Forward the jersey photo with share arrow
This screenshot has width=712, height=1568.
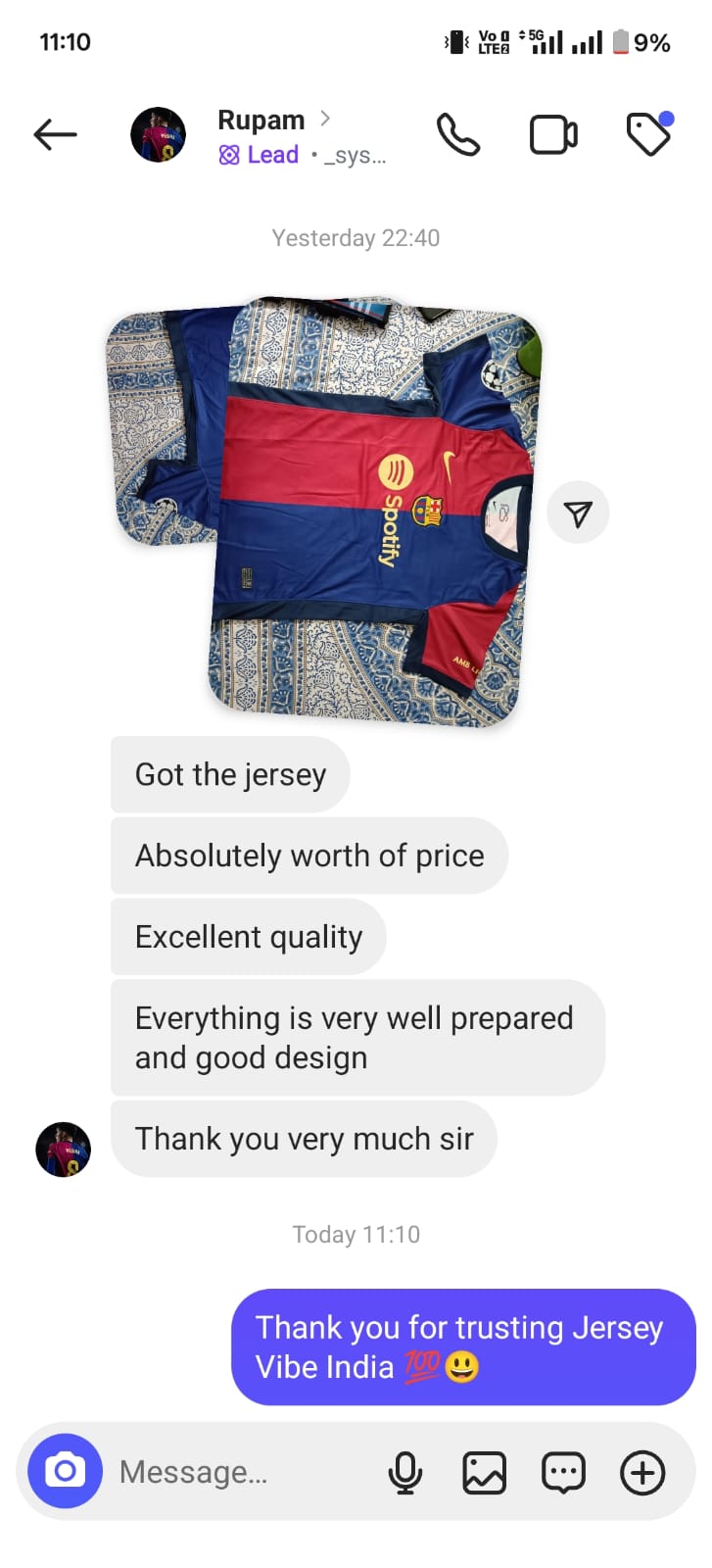point(578,513)
